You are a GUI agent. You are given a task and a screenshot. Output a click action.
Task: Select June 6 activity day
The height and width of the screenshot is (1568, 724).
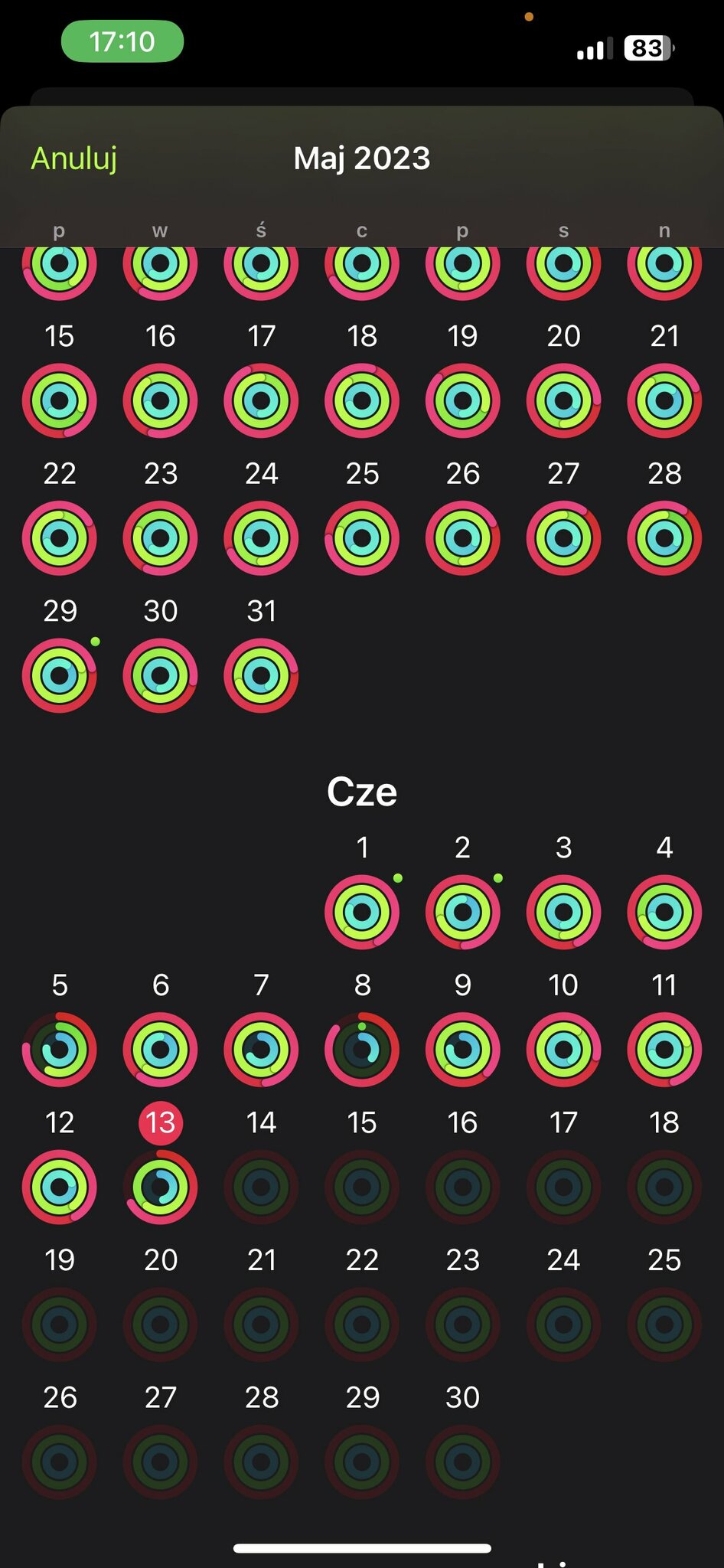(x=160, y=1050)
